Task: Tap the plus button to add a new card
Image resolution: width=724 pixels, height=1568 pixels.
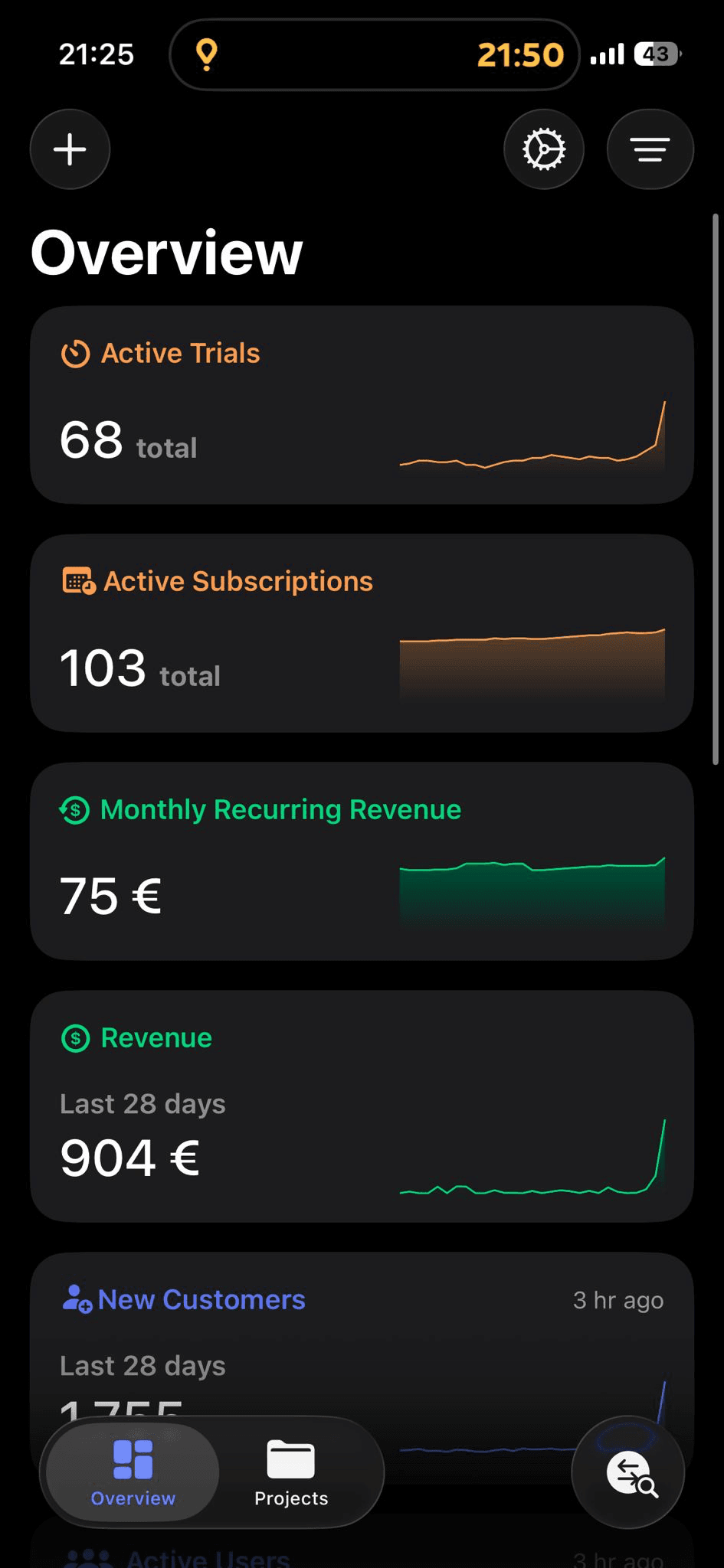Action: pyautogui.click(x=69, y=149)
